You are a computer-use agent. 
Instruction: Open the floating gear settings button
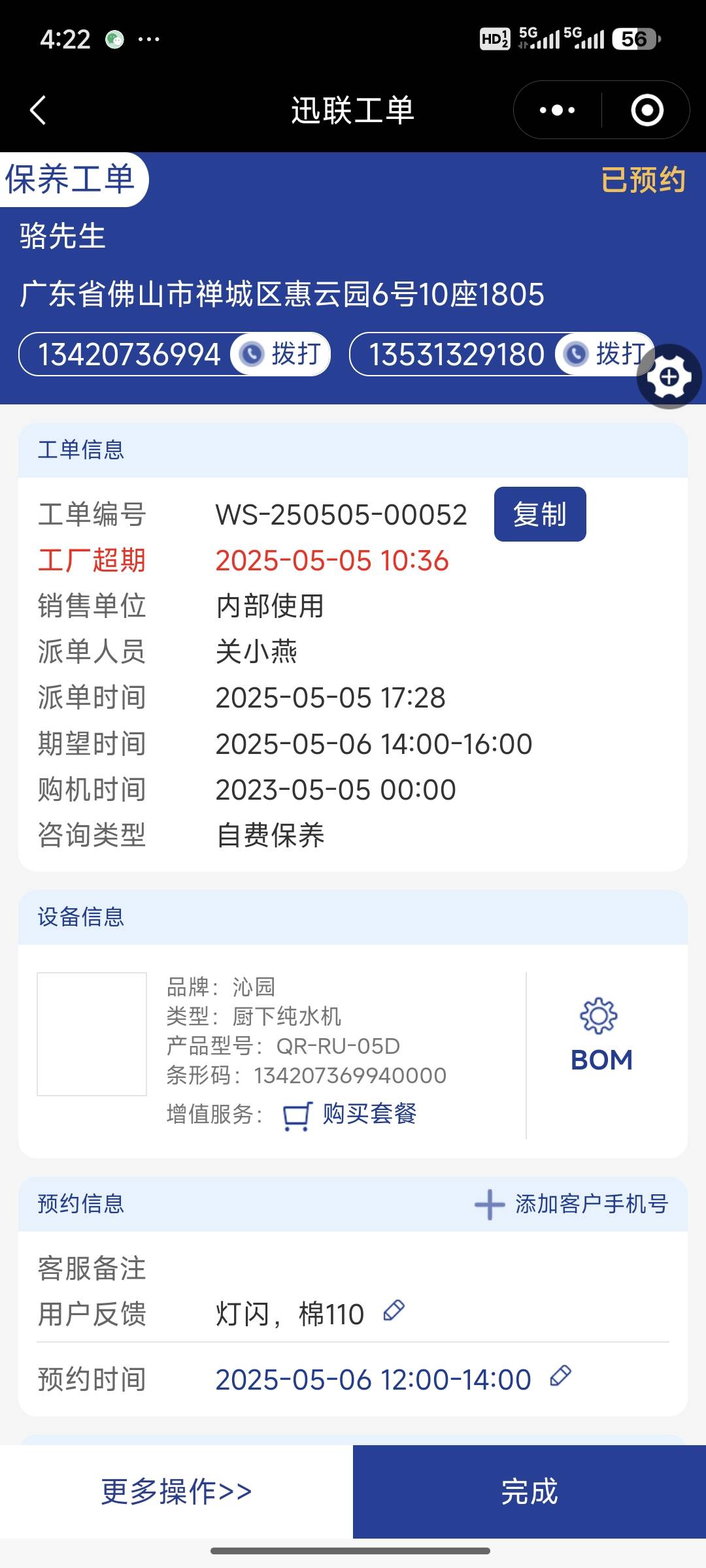[669, 377]
